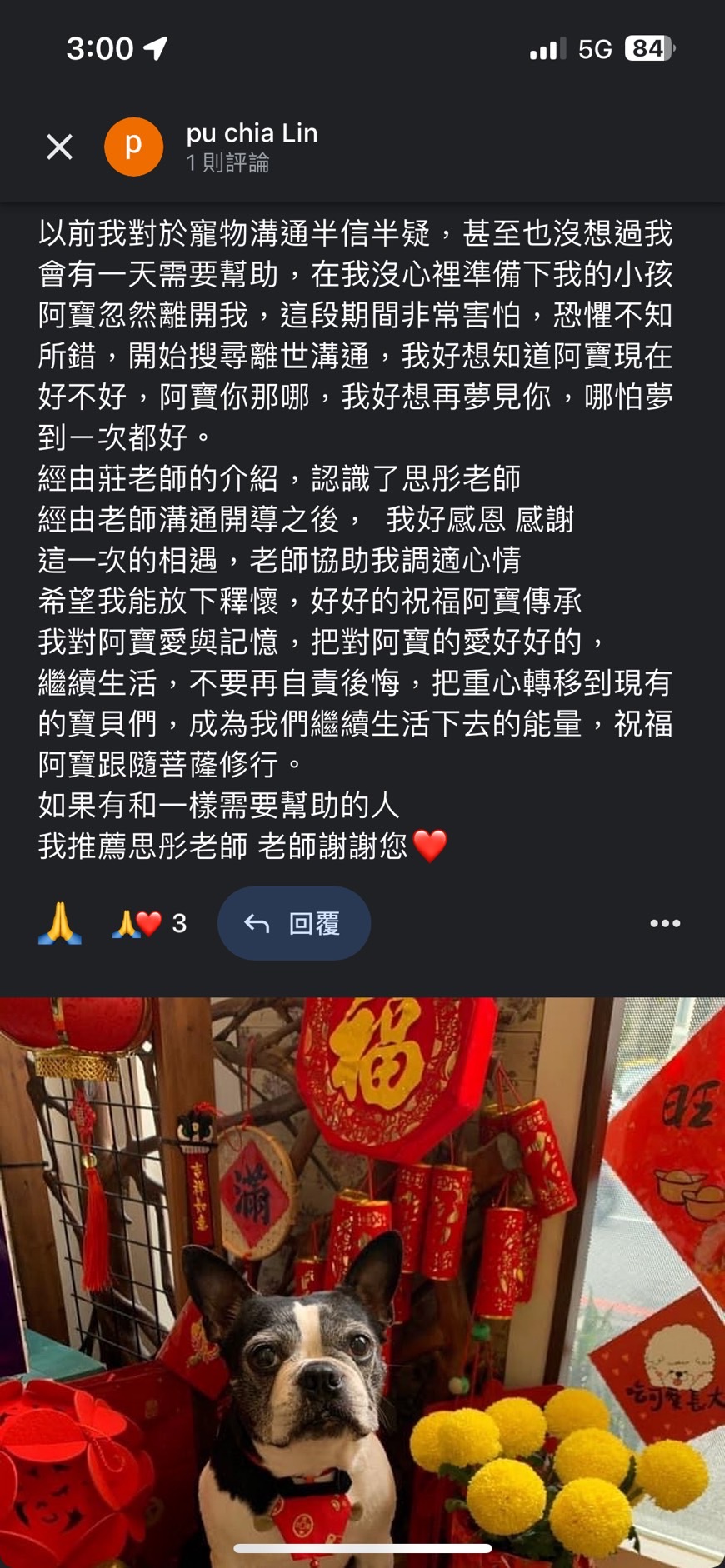Close the review view
Screen dimensions: 725x1568
point(59,147)
